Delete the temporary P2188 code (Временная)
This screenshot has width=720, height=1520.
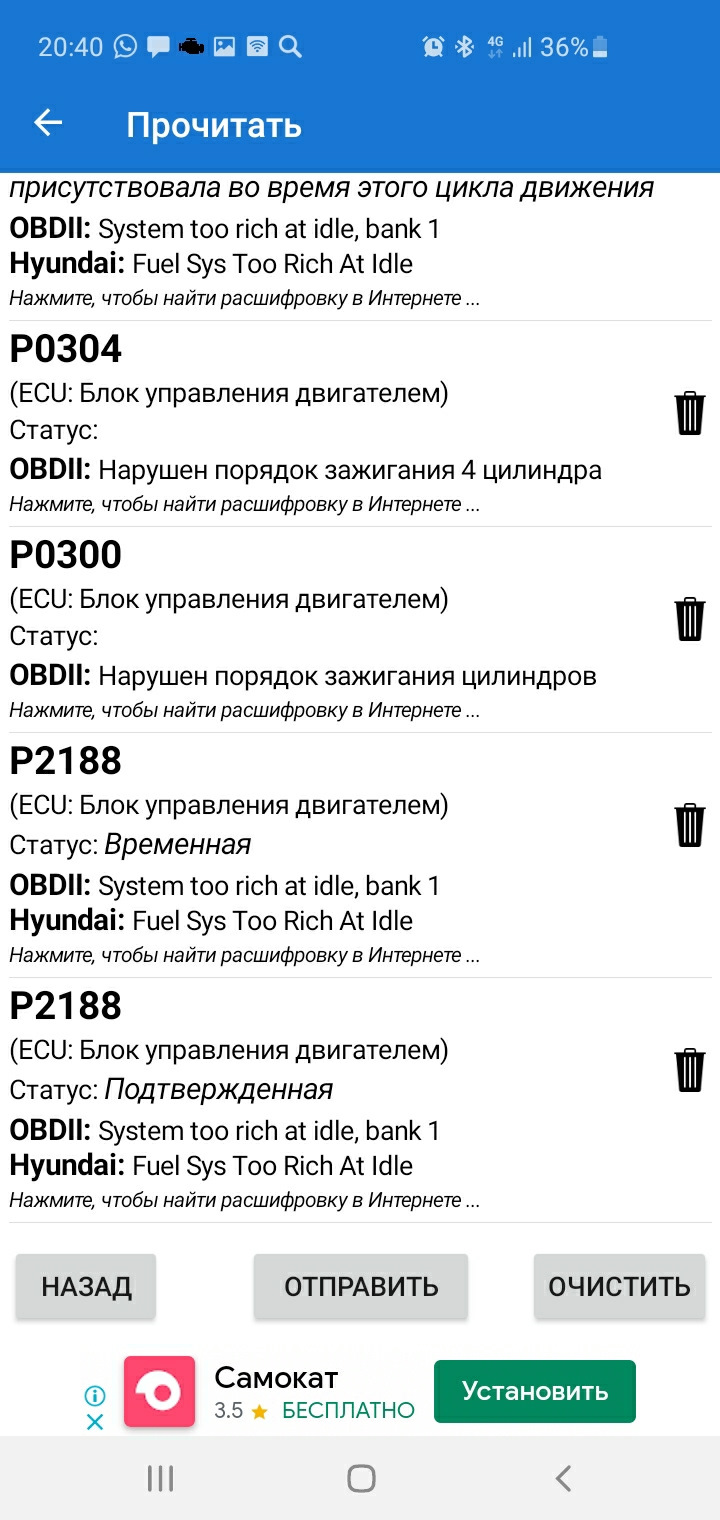point(690,825)
